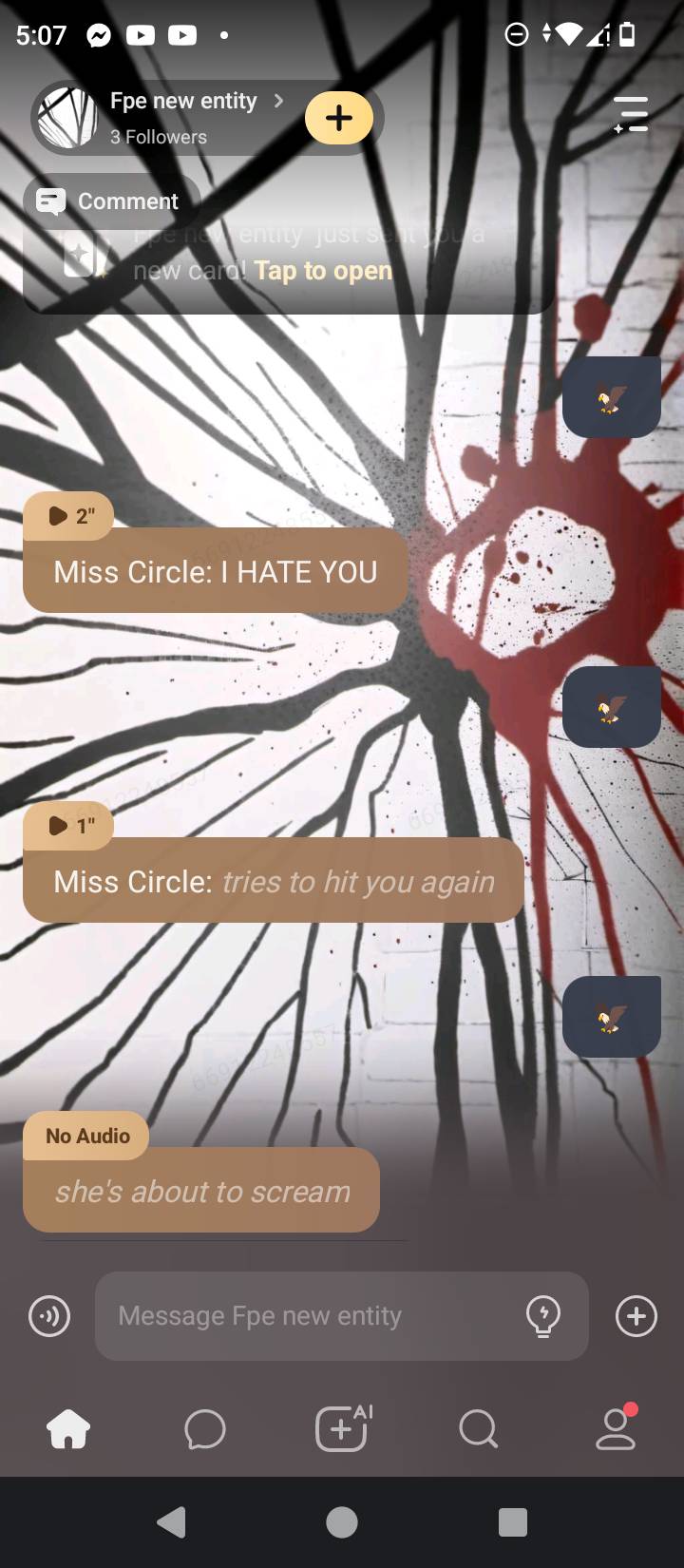This screenshot has width=684, height=1568.
Task: Play audio for "tries to hit you again"
Action: click(68, 826)
